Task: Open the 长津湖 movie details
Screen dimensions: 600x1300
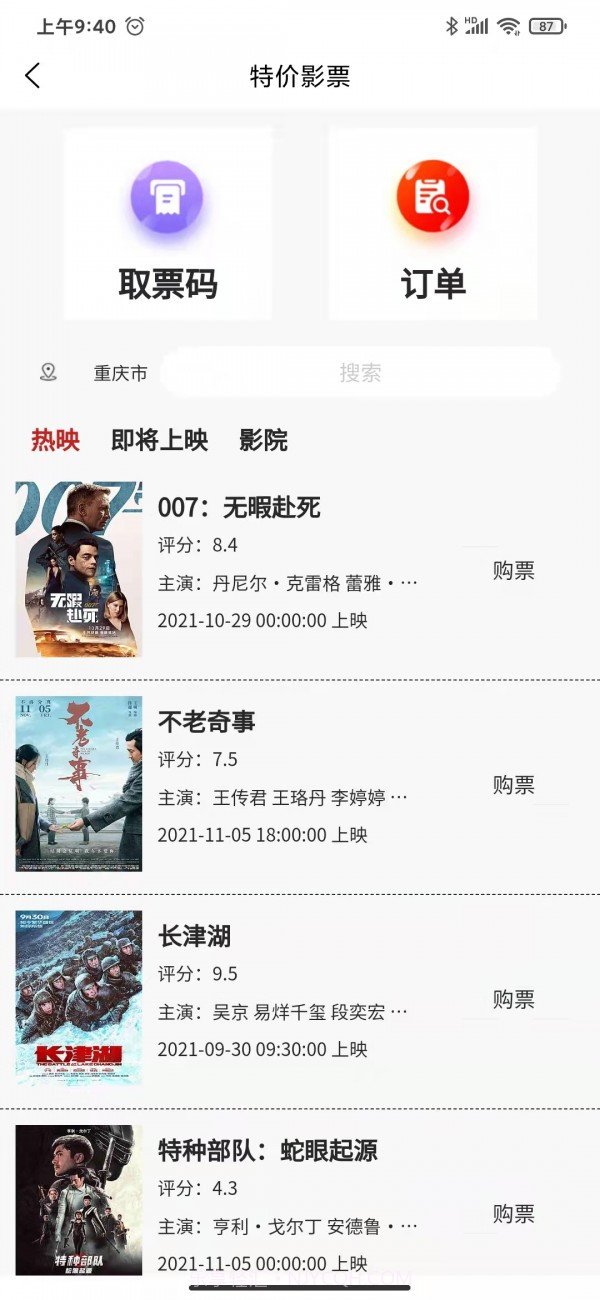Action: coord(194,936)
